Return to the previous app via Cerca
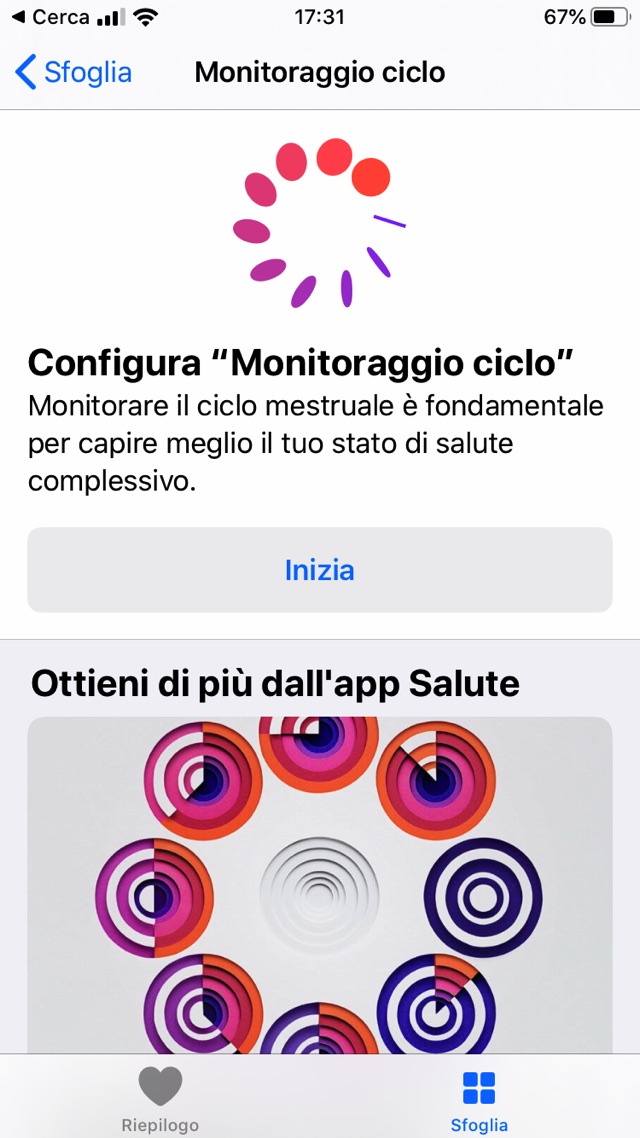 point(50,17)
